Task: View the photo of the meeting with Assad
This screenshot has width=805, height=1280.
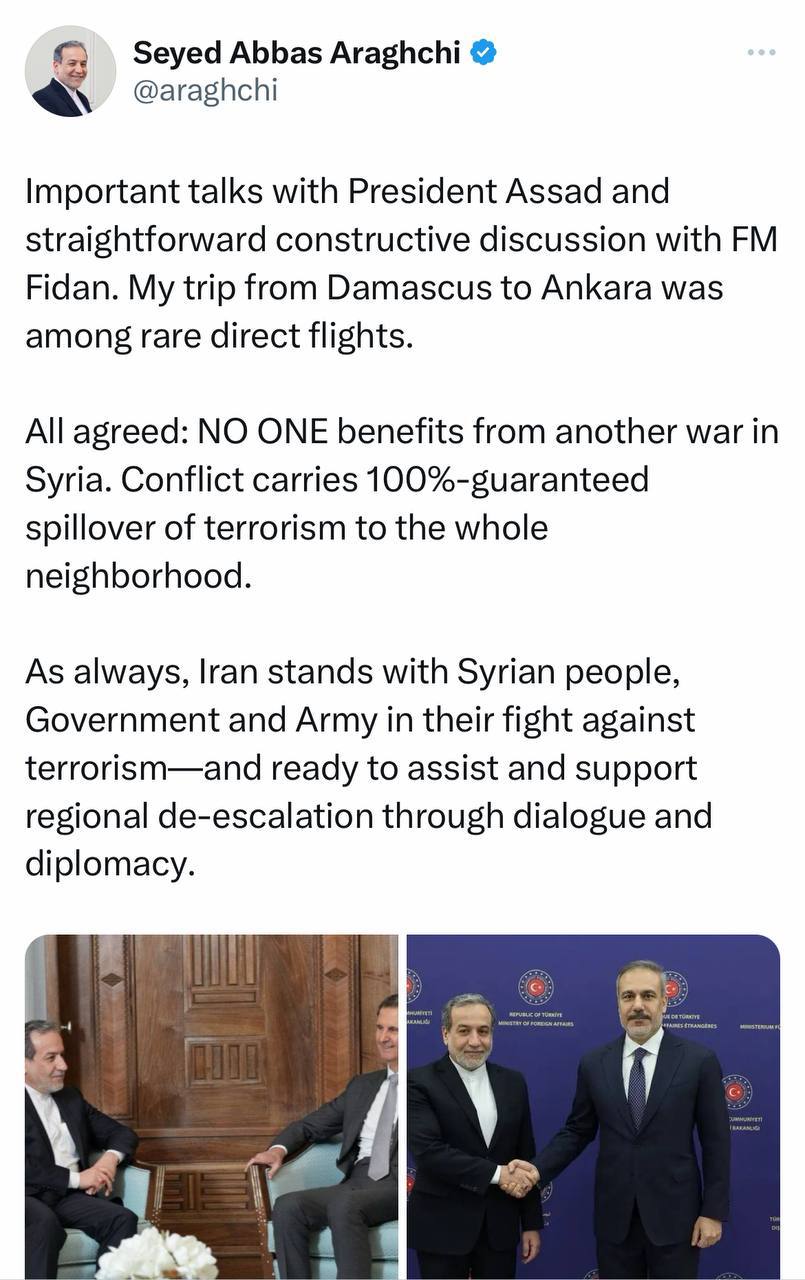Action: tap(211, 1106)
